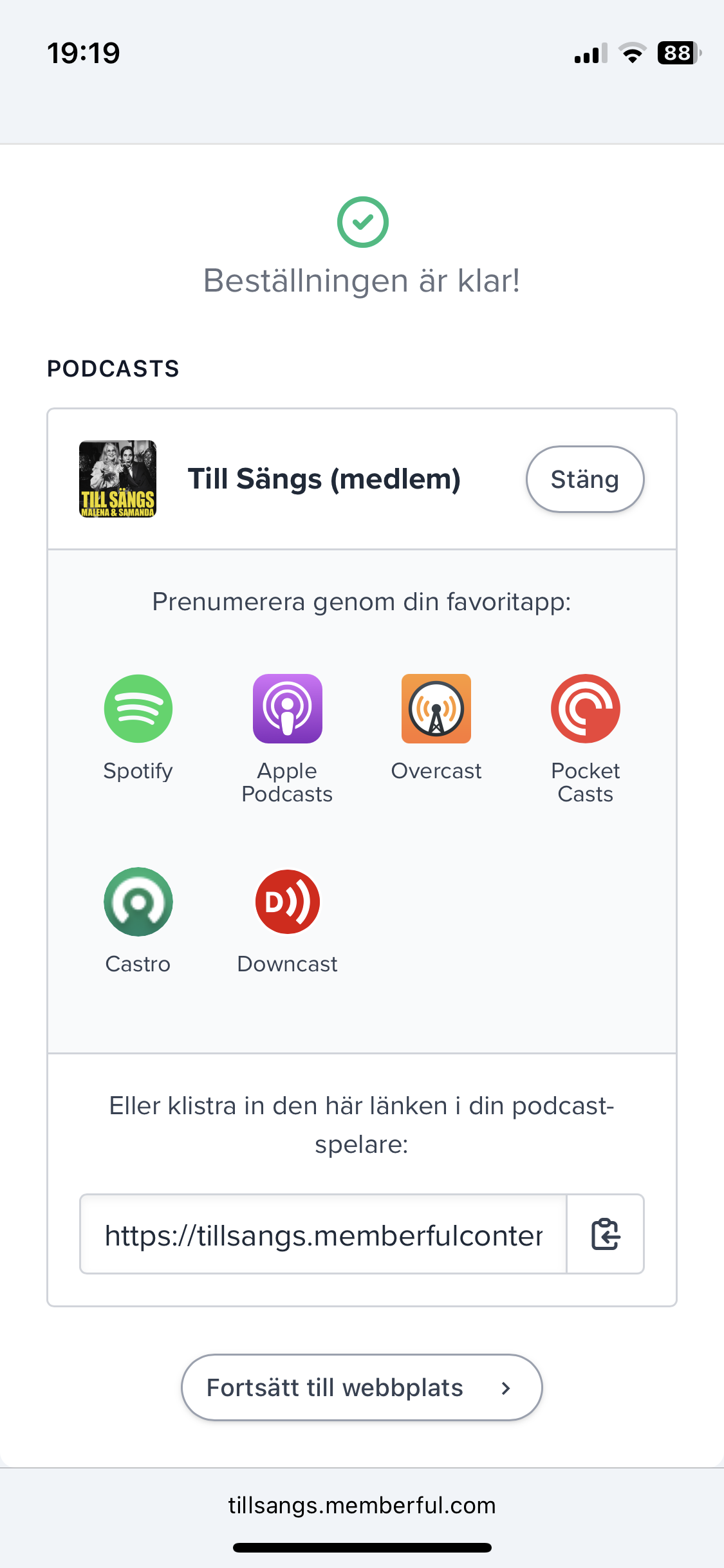Open the podcast in Castro
This screenshot has width=724, height=1568.
click(138, 901)
